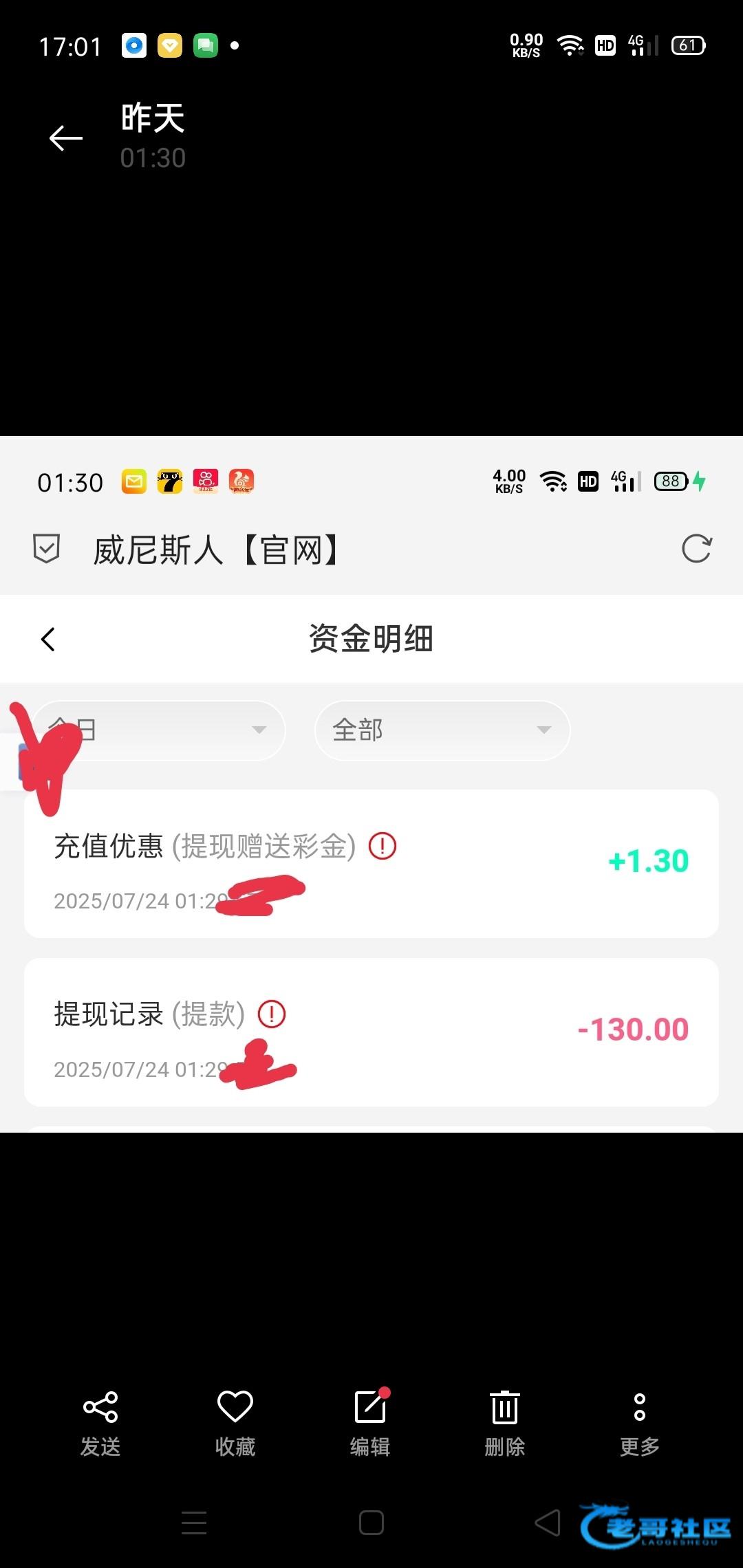Tap the displayed screenshot image
This screenshot has width=743, height=1568.
pyautogui.click(x=371, y=784)
